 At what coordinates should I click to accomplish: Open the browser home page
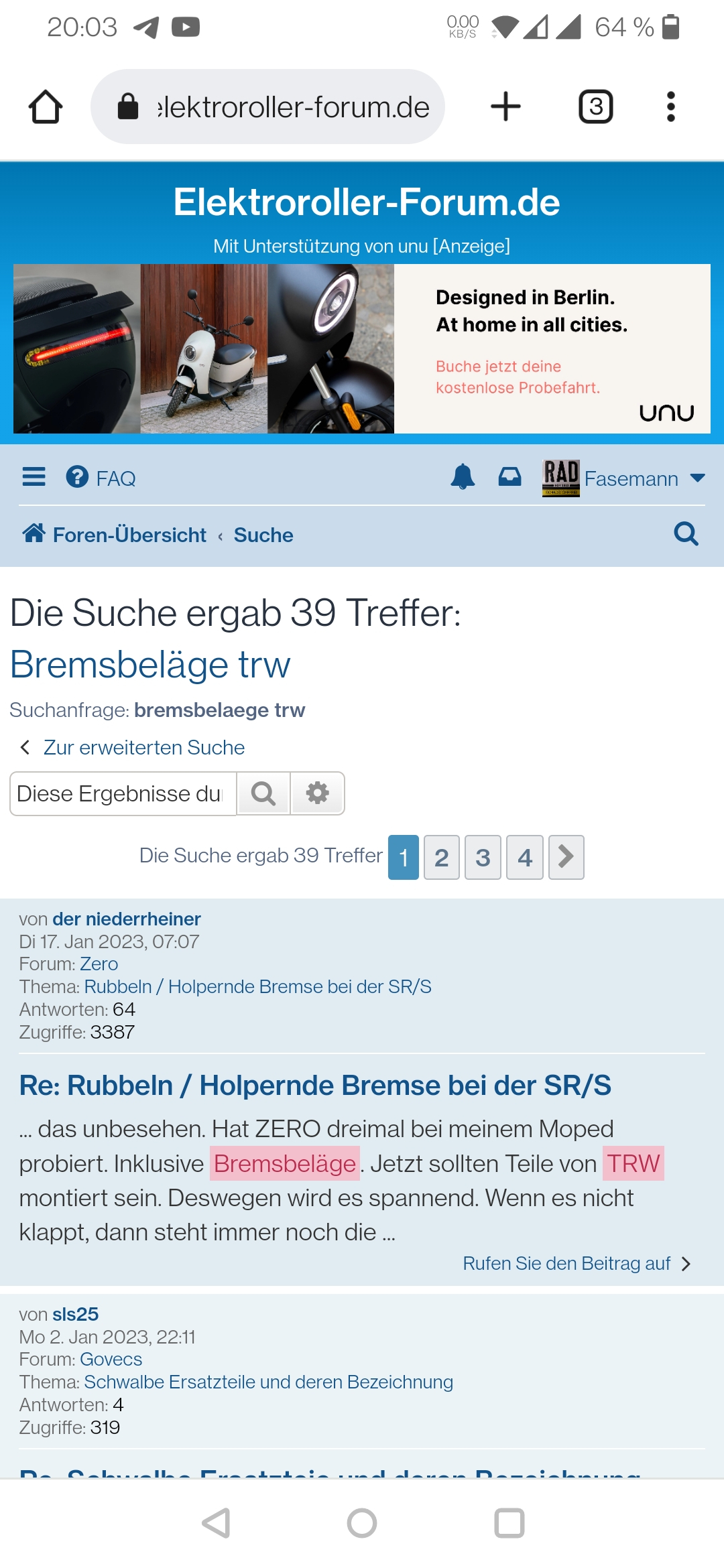point(46,107)
